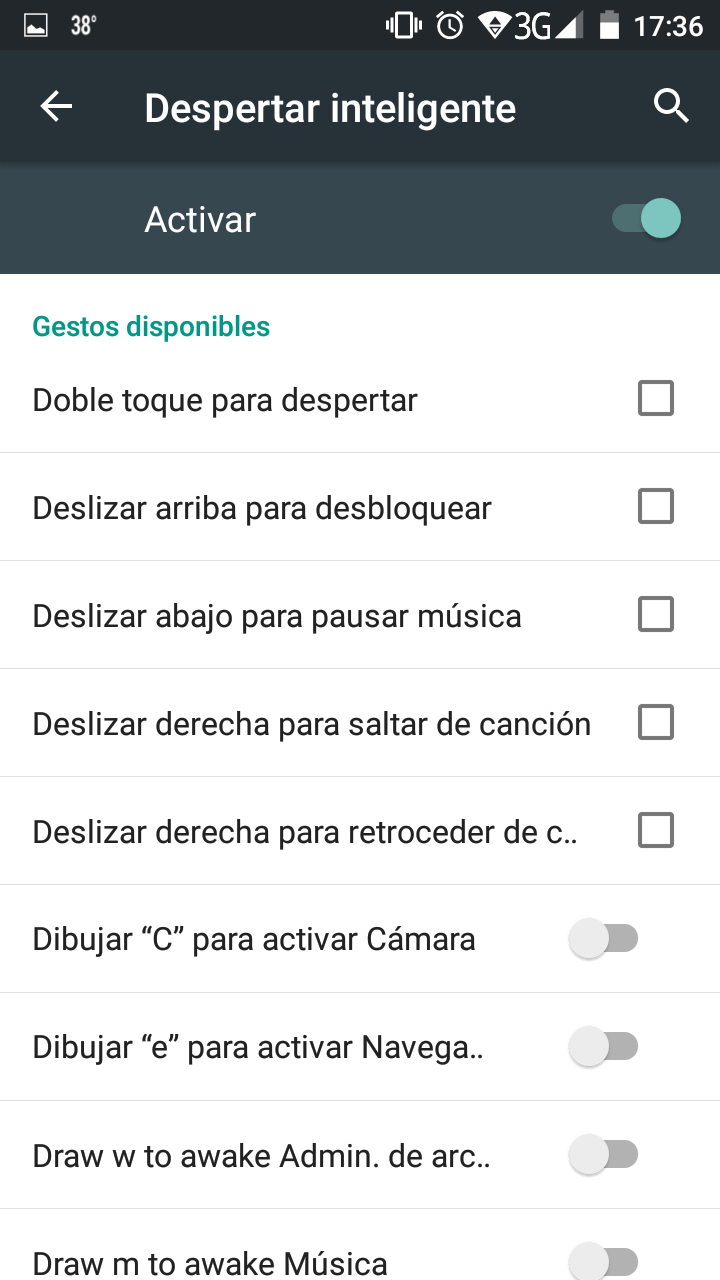Screen dimensions: 720x1280
Task: Turn on Draw m to awake Música
Action: coord(603,1261)
